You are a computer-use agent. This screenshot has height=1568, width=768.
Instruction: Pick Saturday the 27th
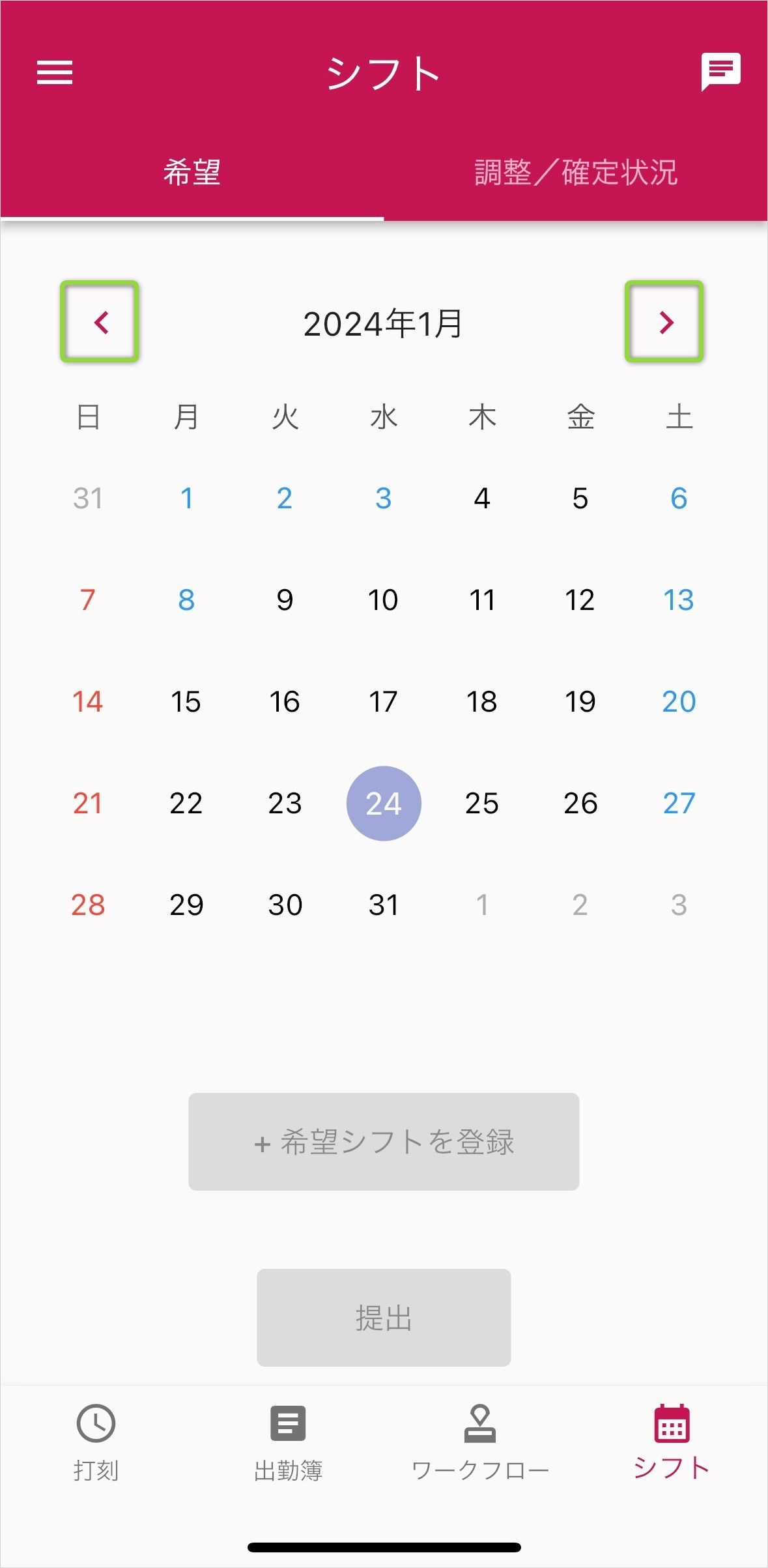(679, 804)
